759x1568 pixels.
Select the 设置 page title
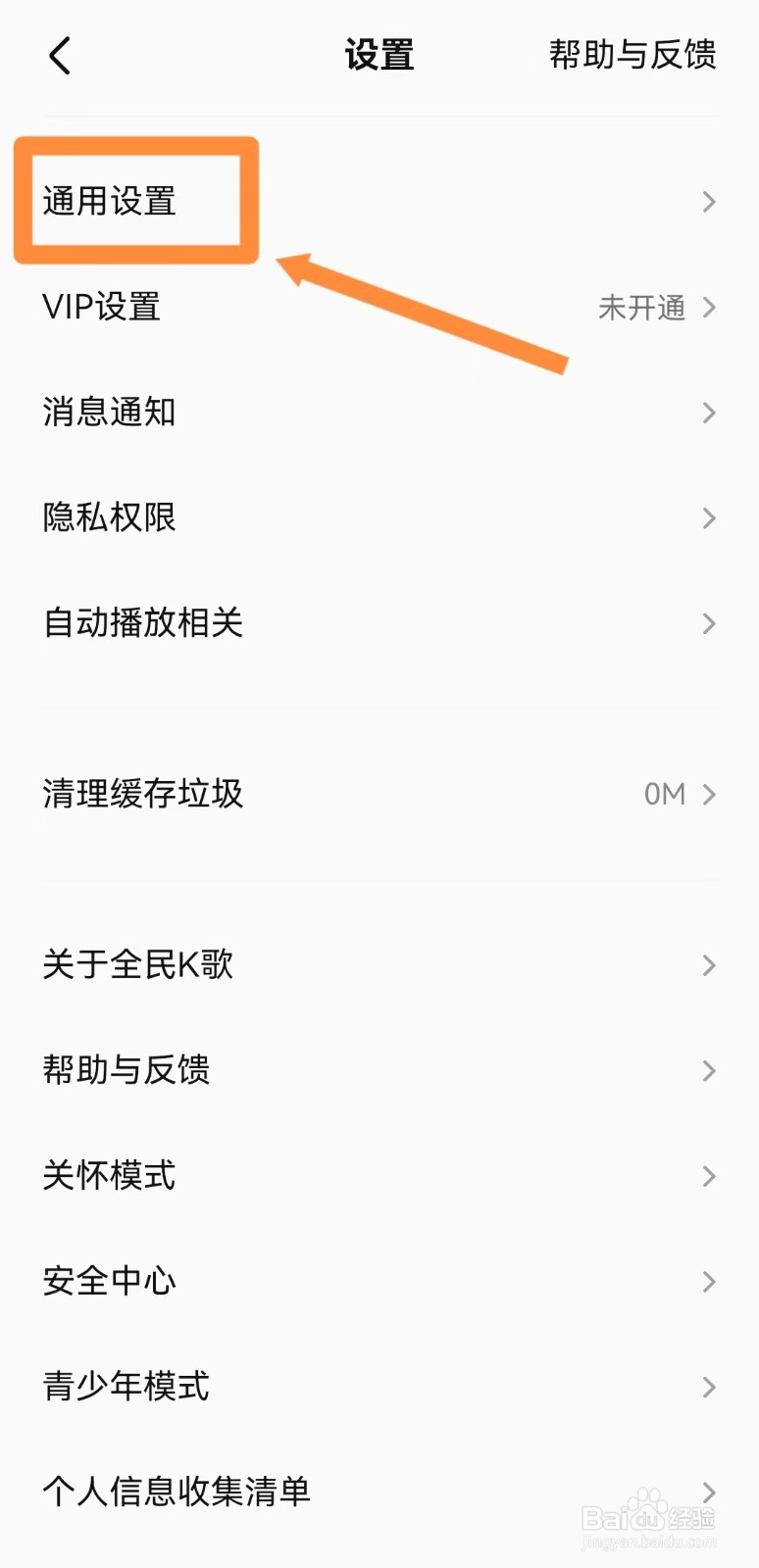click(x=379, y=55)
